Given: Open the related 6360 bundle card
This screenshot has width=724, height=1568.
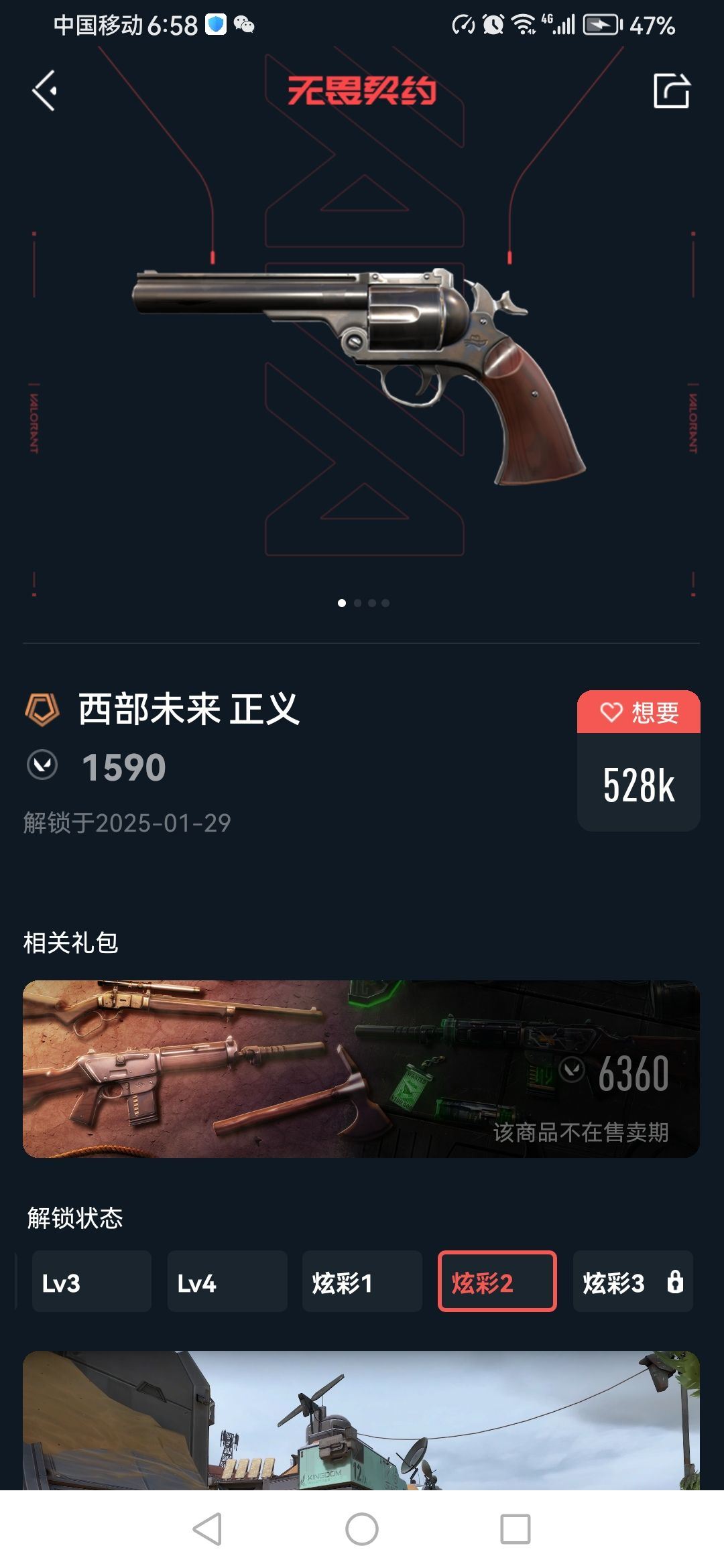Looking at the screenshot, I should coord(361,1069).
